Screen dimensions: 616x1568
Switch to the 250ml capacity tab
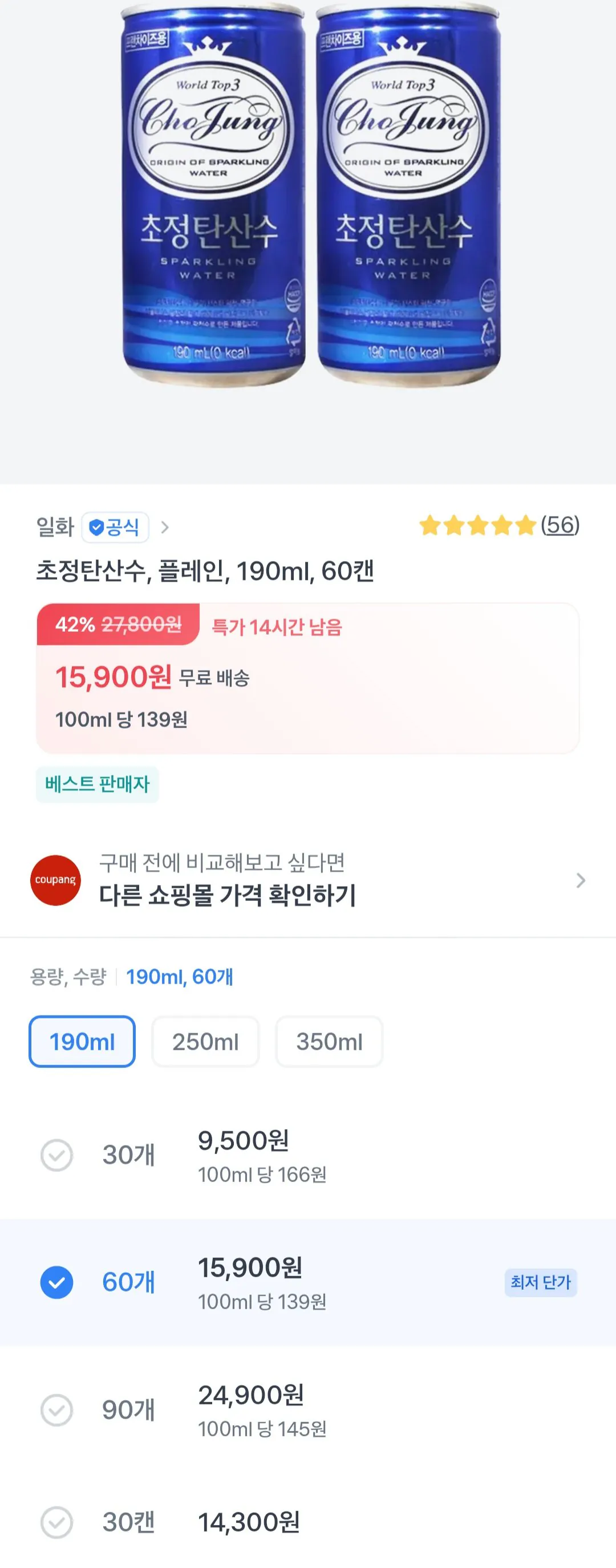(x=206, y=1042)
